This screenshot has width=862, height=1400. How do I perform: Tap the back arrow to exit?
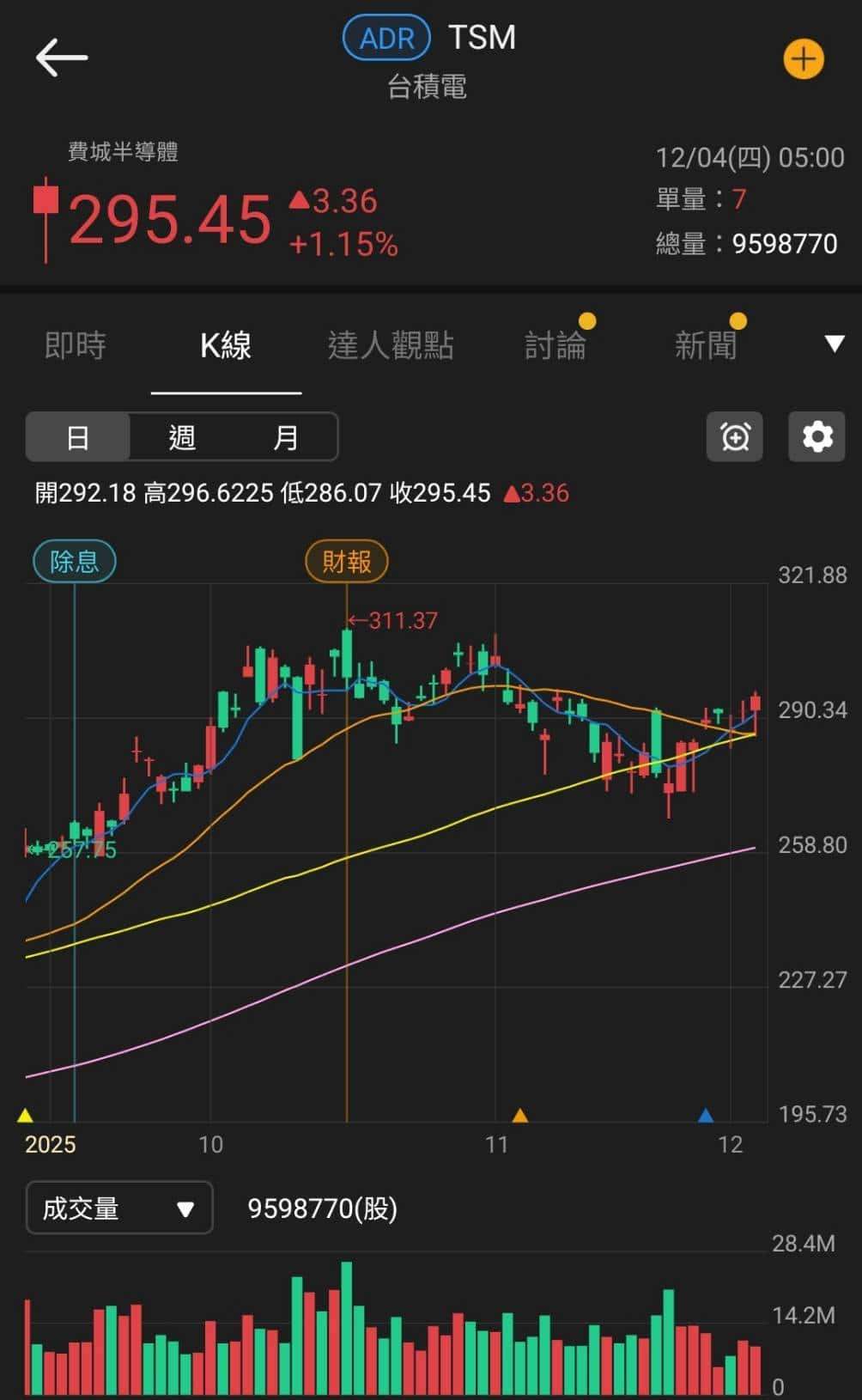61,57
